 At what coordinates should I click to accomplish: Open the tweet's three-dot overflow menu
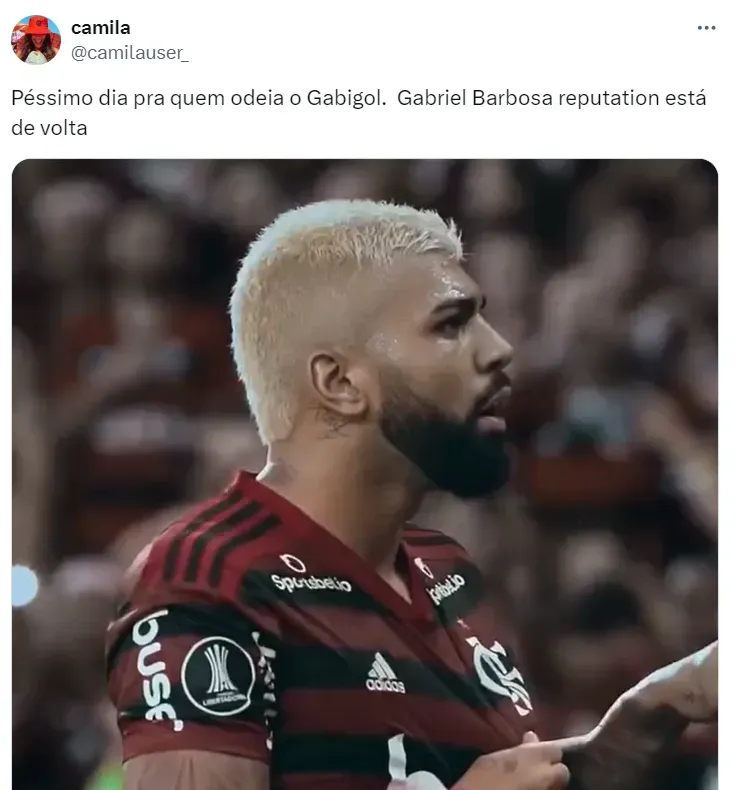click(706, 28)
